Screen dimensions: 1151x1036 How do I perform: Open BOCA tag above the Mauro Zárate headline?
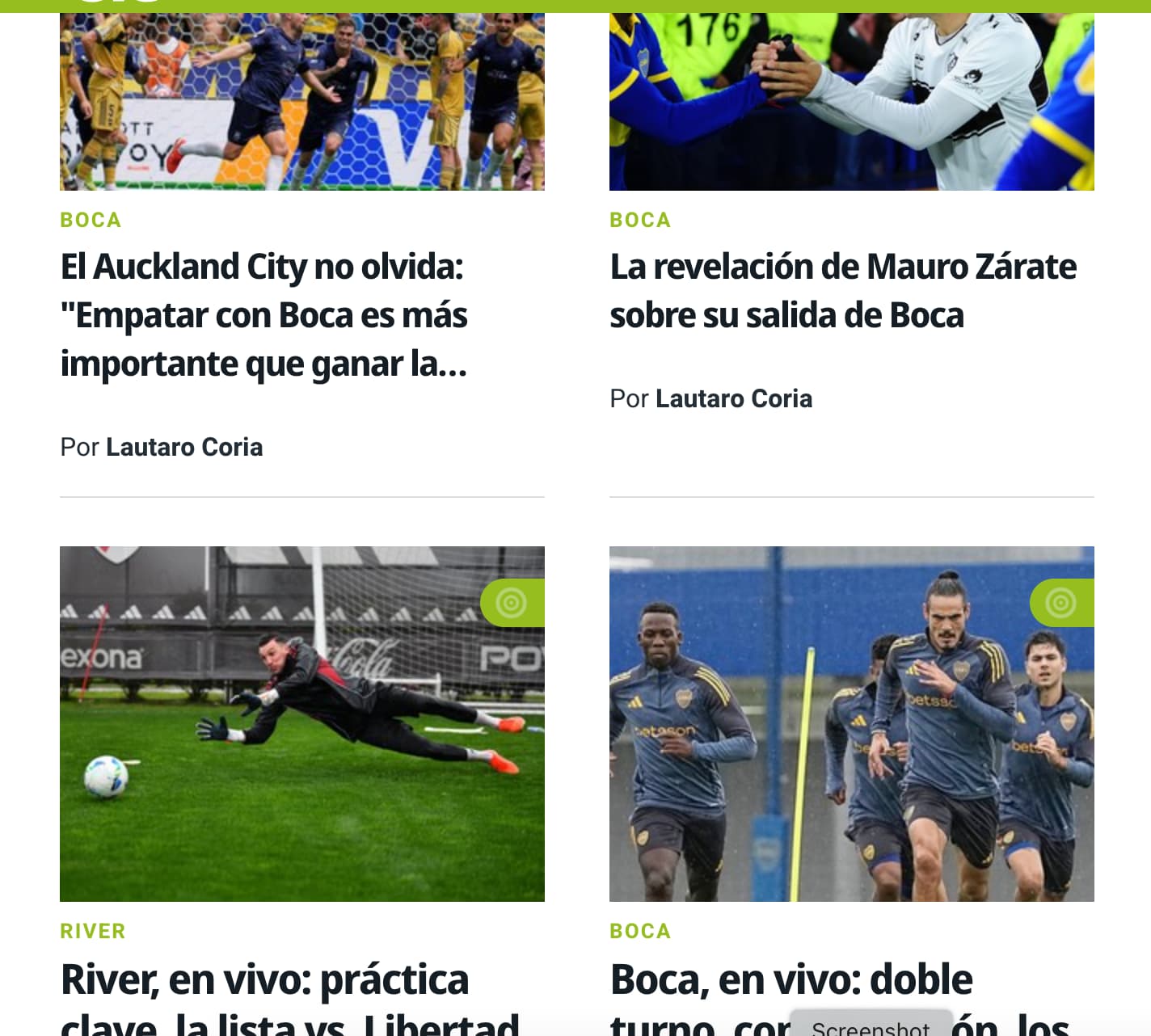(640, 220)
